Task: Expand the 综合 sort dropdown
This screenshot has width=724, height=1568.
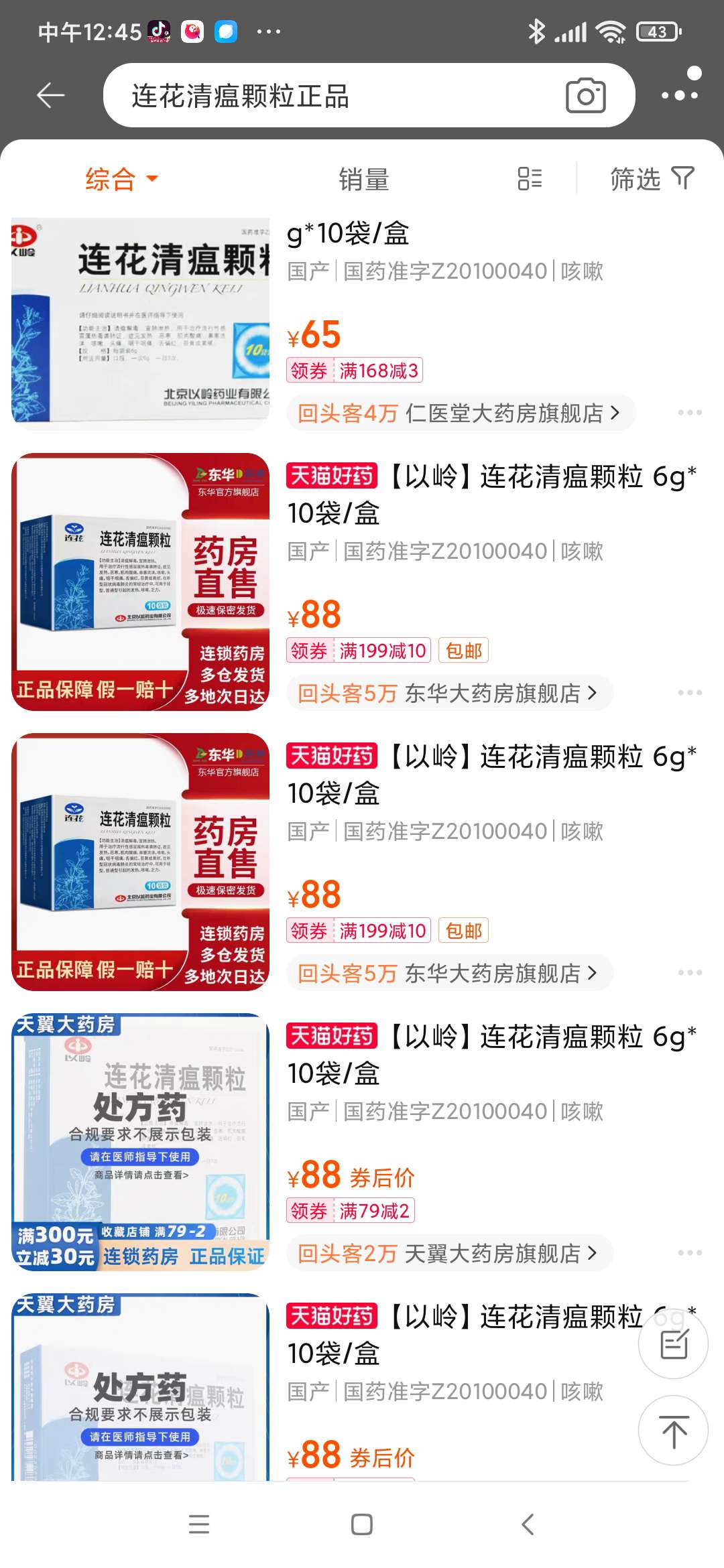Action: [x=121, y=179]
